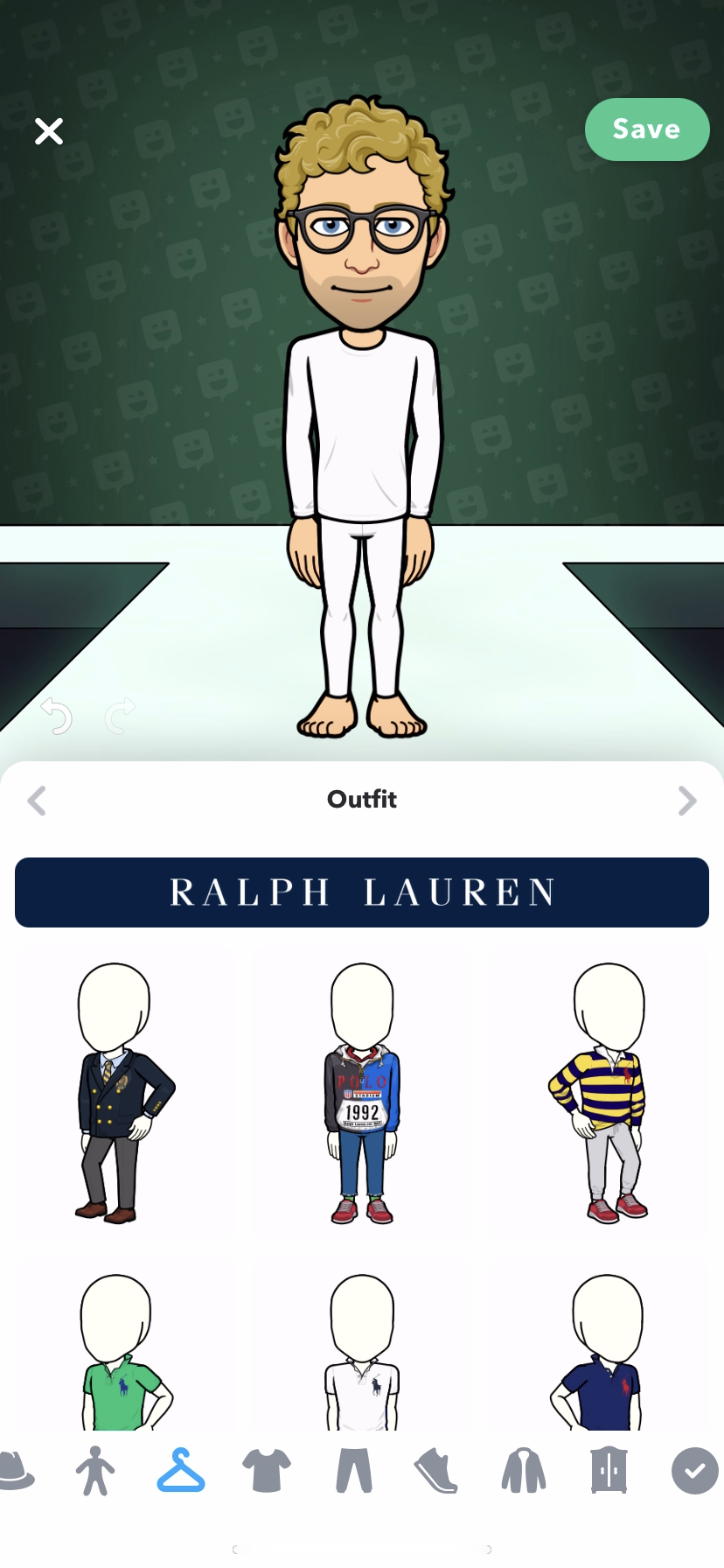Close the avatar editor with the X
Viewport: 724px width, 1568px height.
[x=49, y=131]
